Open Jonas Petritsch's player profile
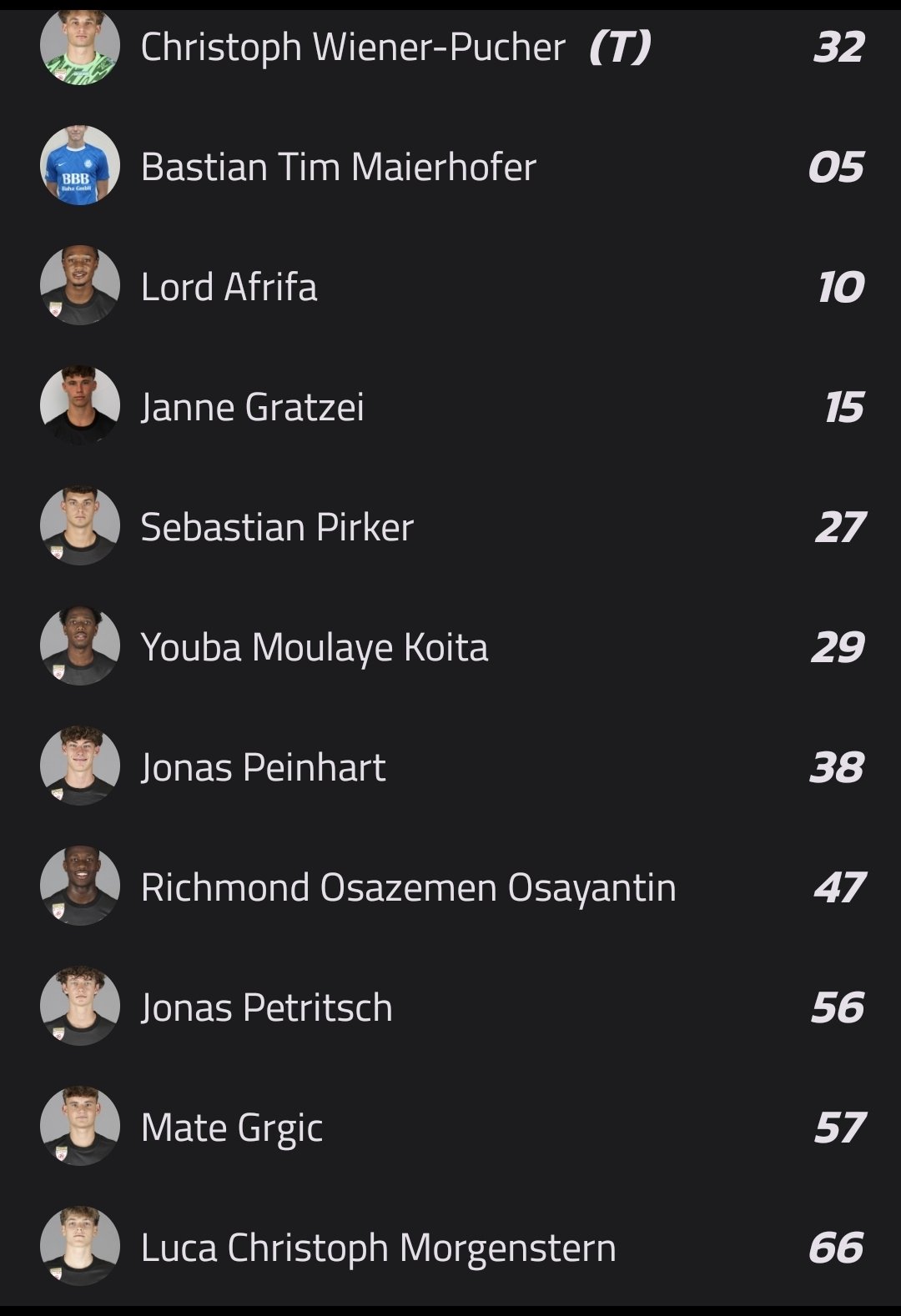 266,1007
